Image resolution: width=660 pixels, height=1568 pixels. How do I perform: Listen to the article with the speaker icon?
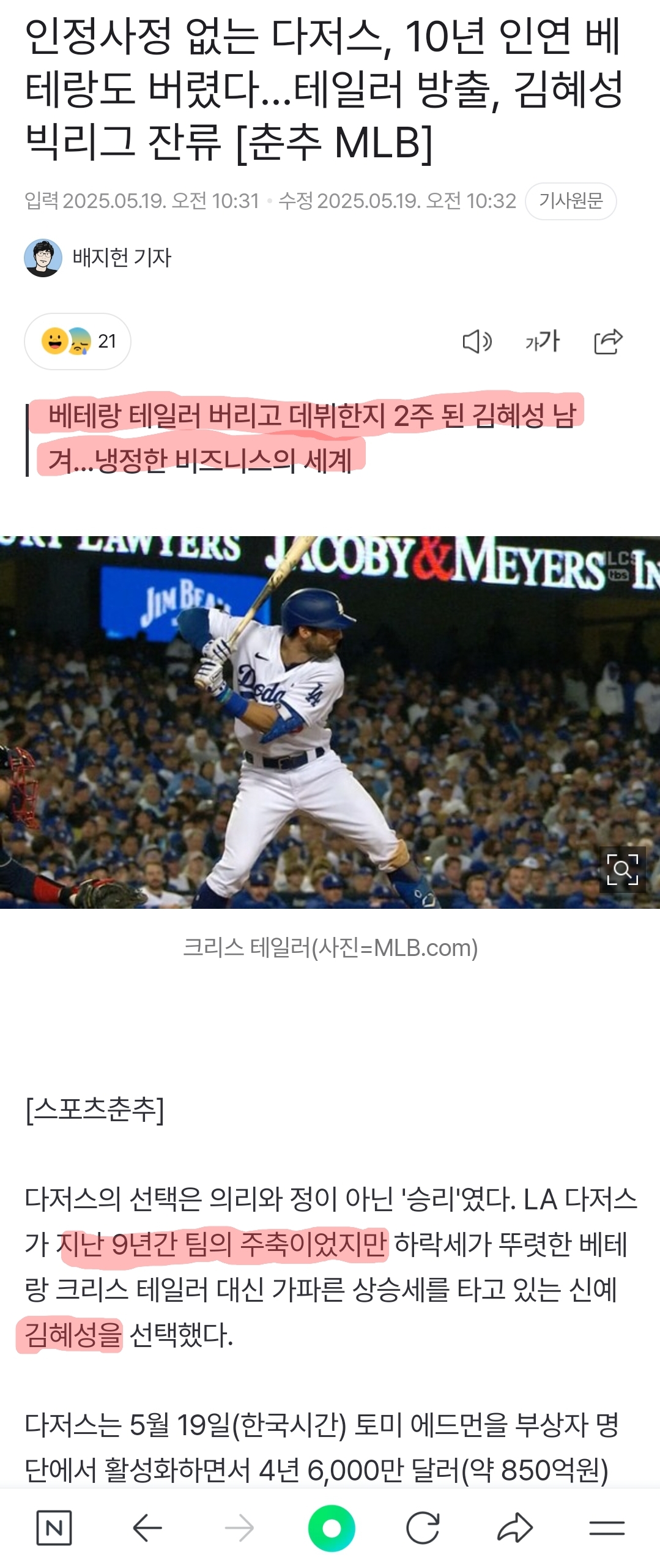coord(477,342)
